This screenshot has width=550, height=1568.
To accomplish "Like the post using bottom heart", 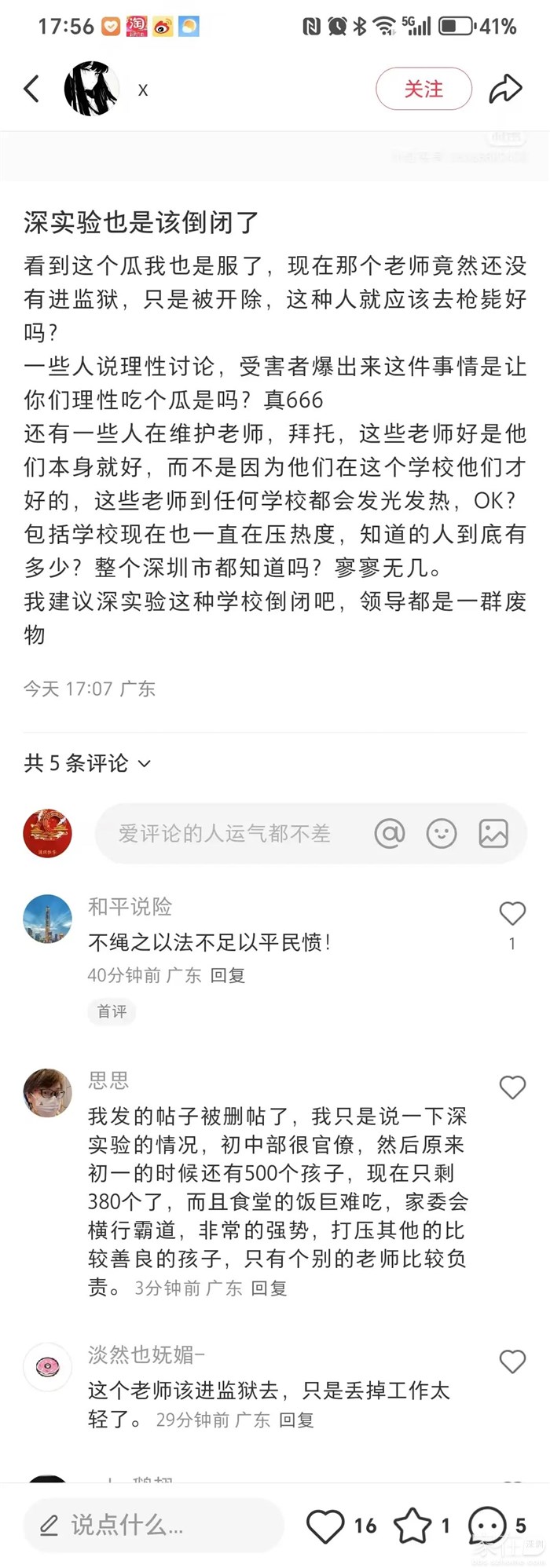I will [x=325, y=1526].
